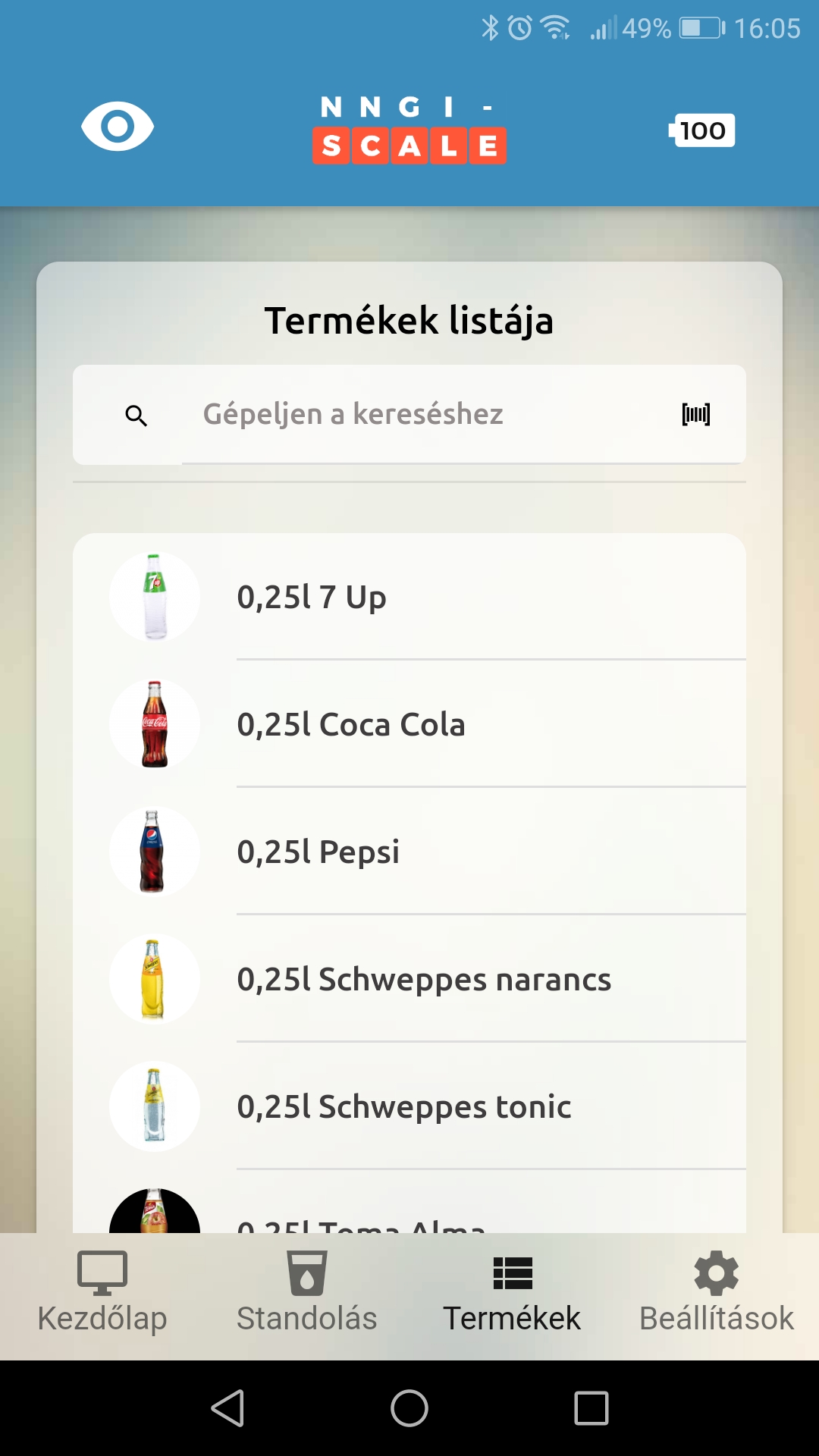Tap the eye icon in the header
The image size is (819, 1456).
click(118, 126)
